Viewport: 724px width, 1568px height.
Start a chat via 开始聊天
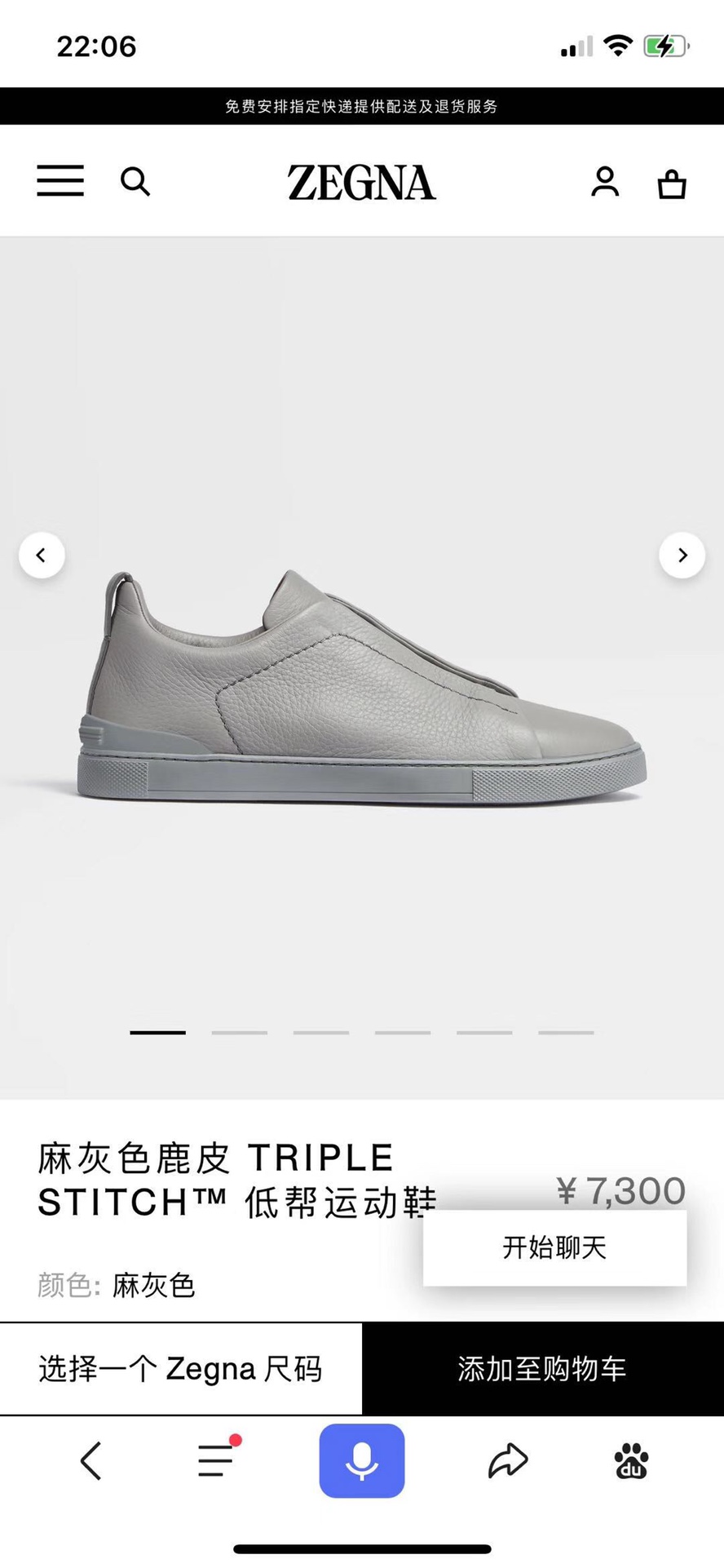click(554, 1247)
